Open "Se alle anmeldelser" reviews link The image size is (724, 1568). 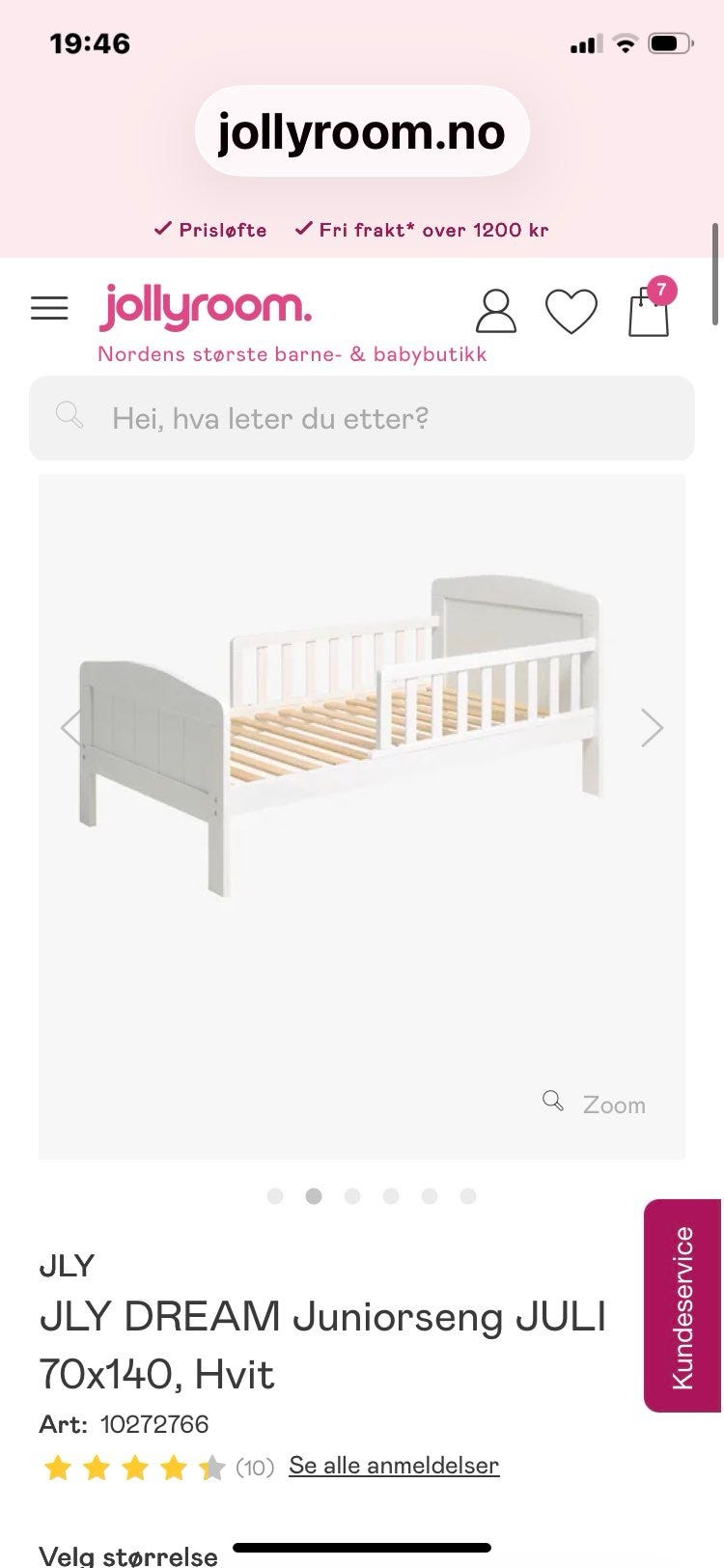[394, 1466]
